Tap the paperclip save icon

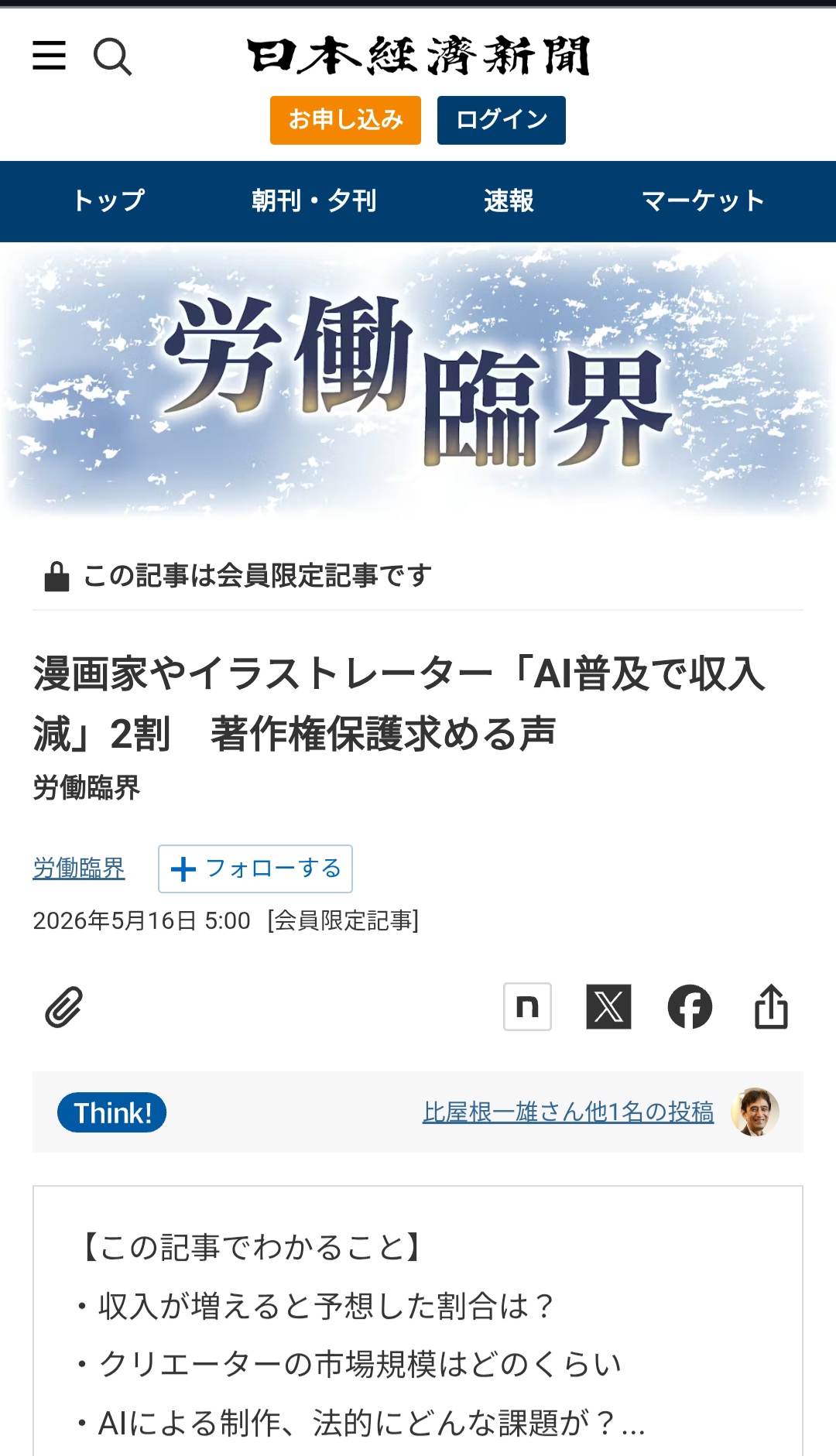(63, 1007)
